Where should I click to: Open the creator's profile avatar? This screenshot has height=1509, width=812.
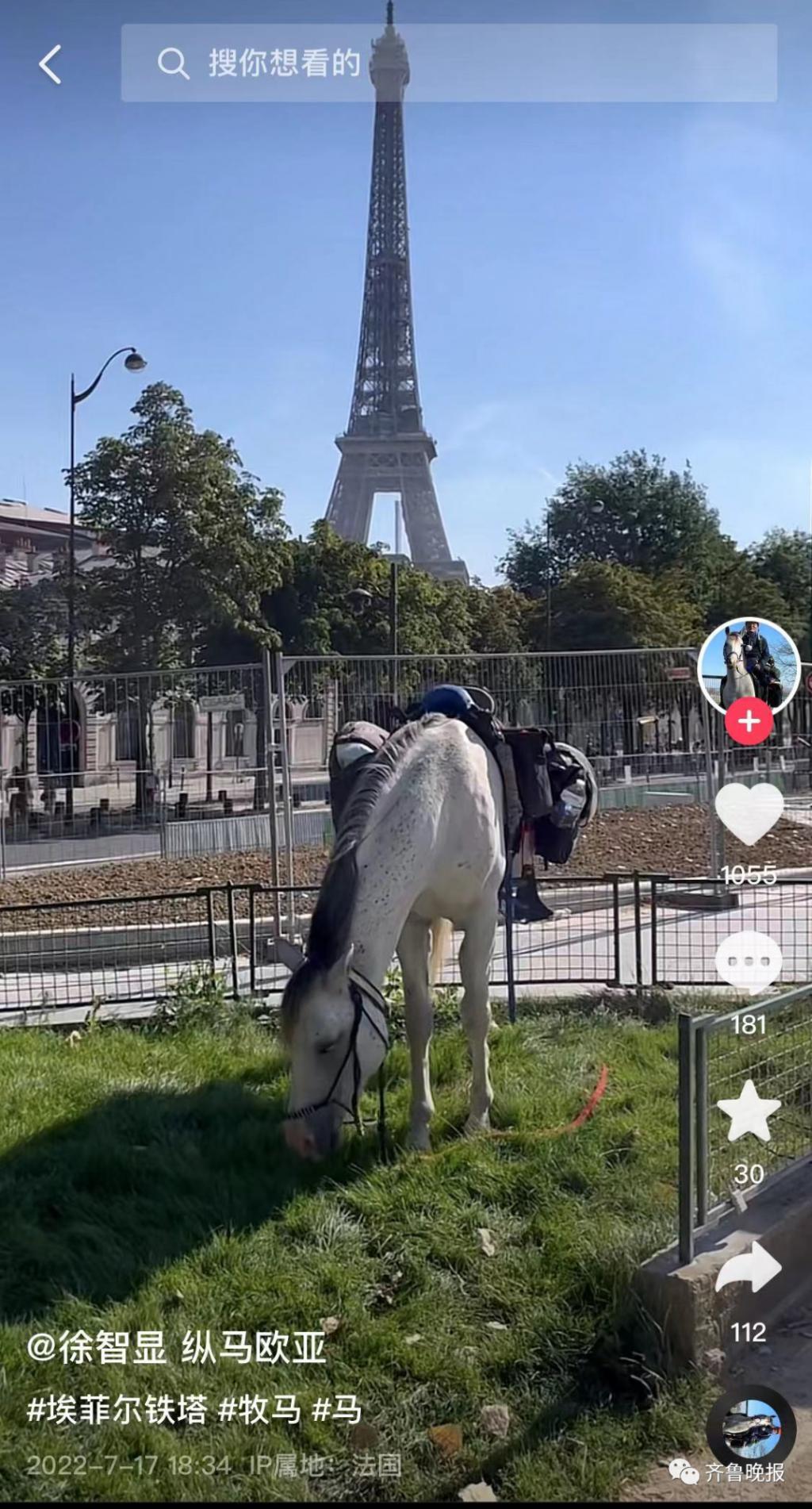coord(749,664)
